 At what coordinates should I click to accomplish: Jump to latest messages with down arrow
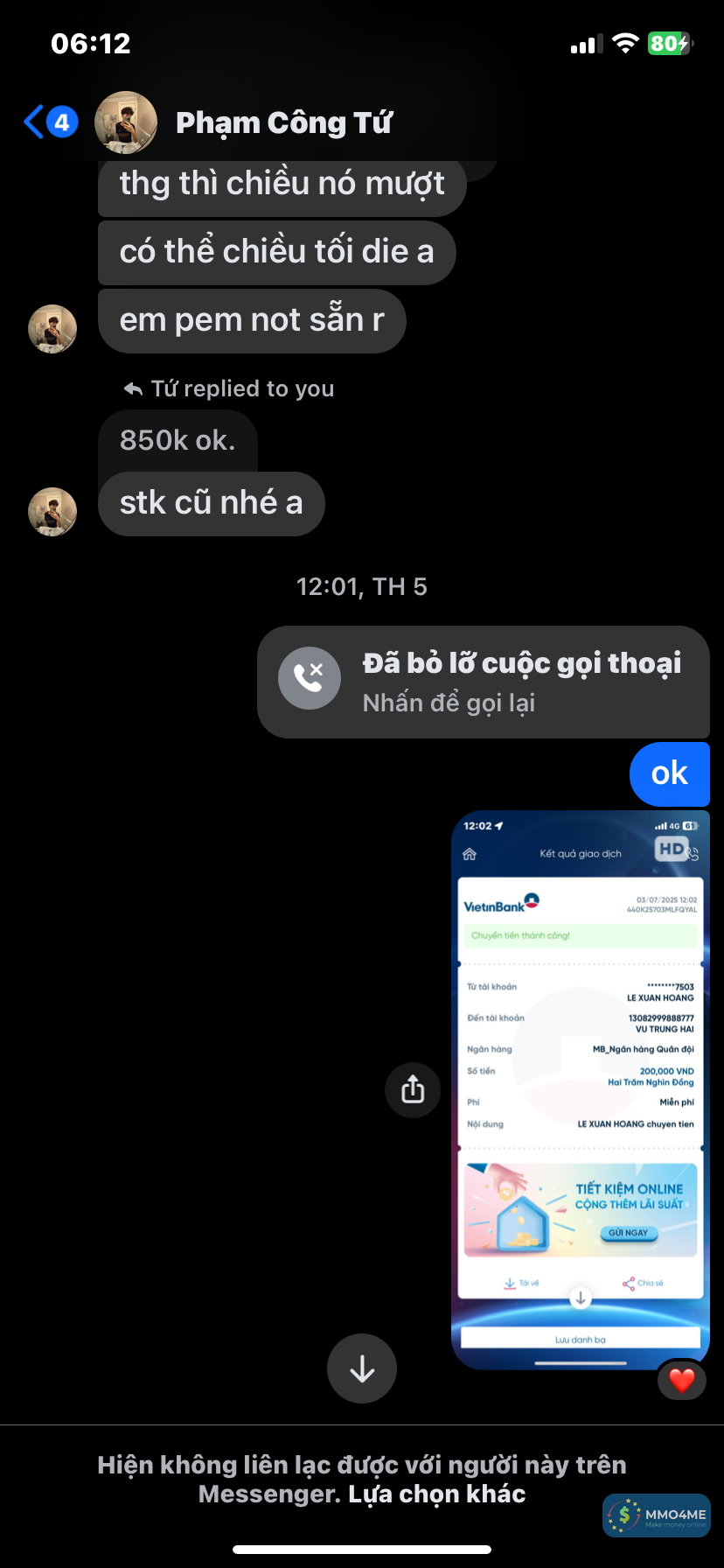[361, 1368]
